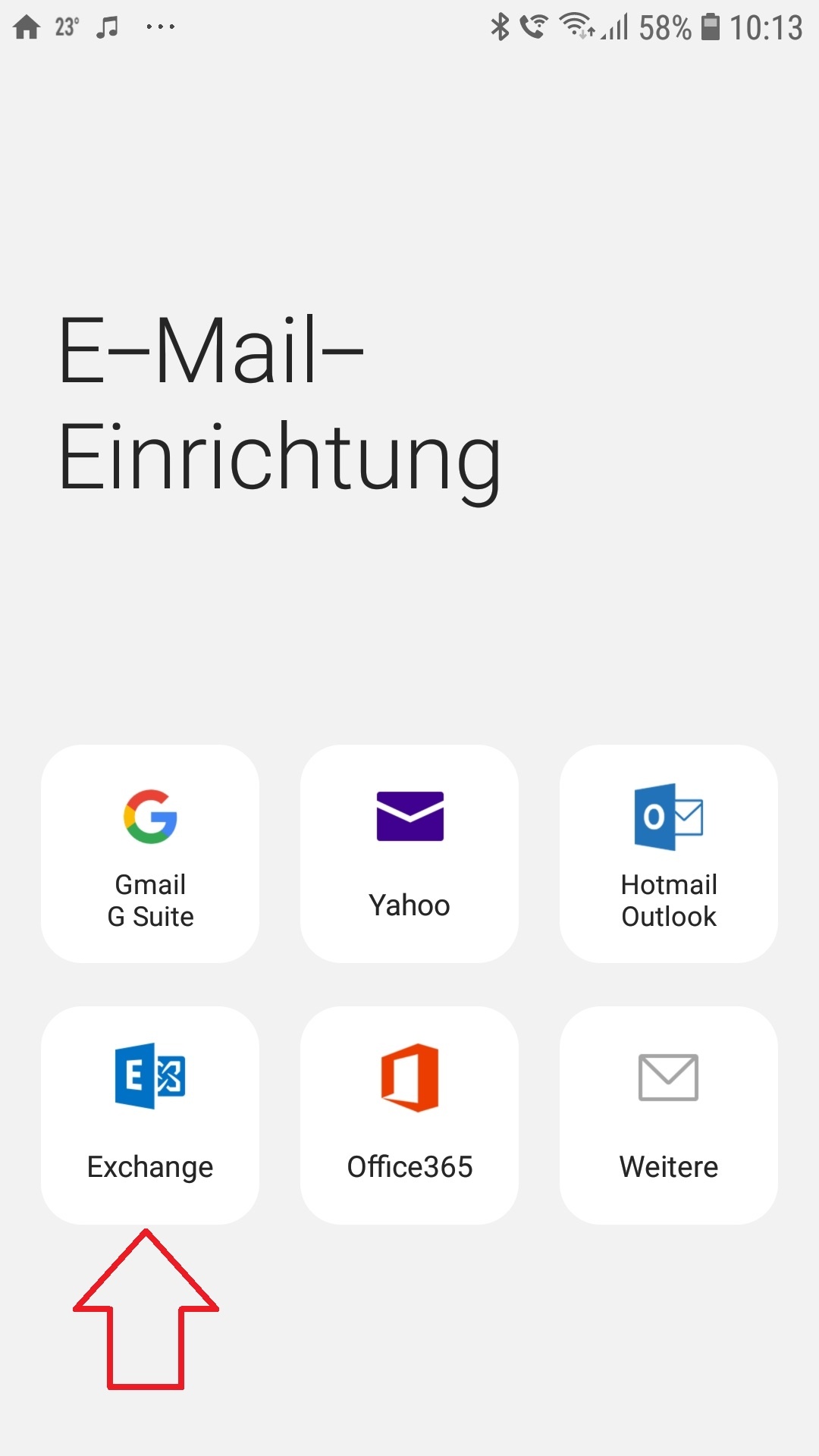
Task: Set up an Exchange account
Action: click(150, 1115)
